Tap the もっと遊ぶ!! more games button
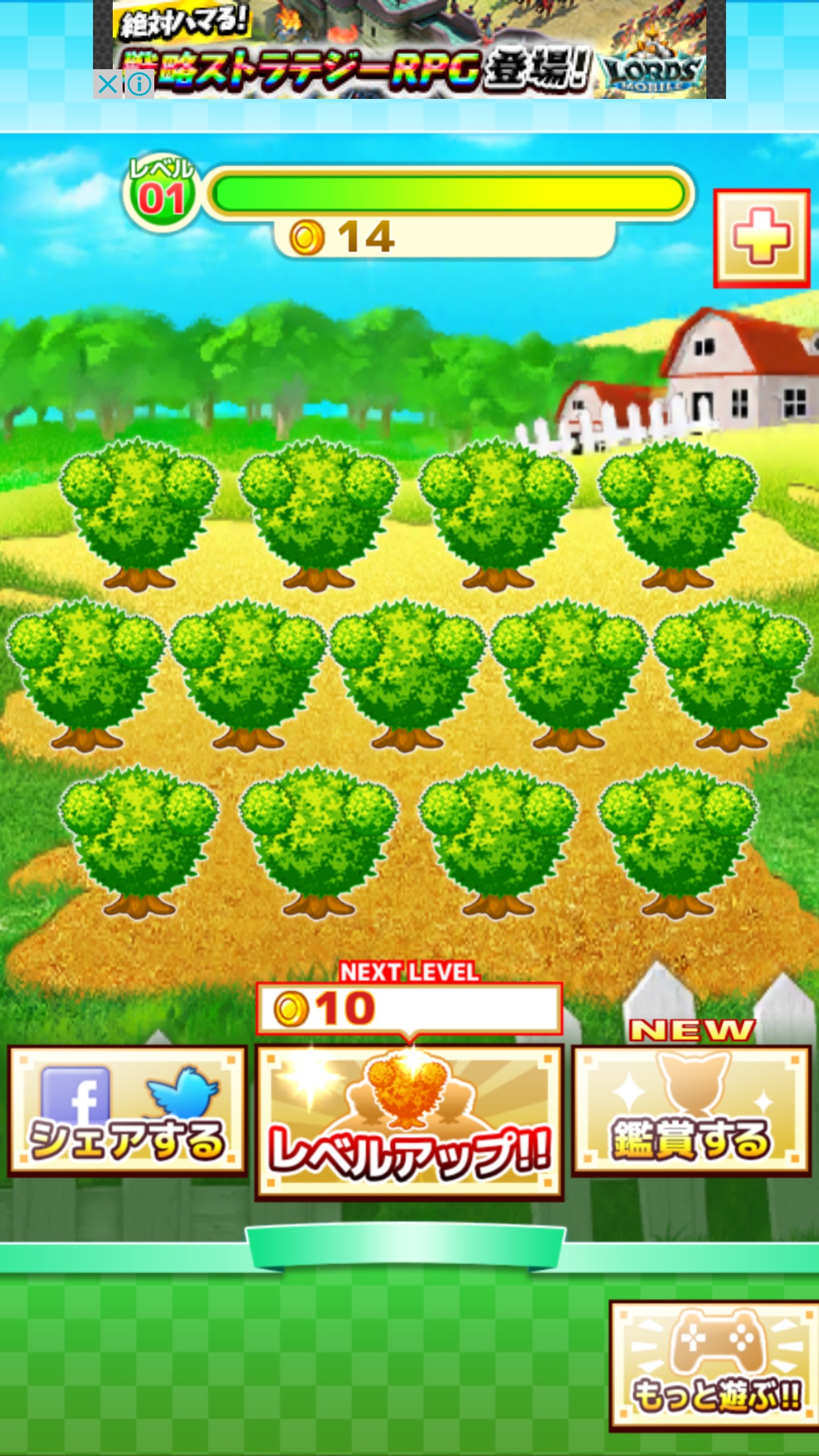This screenshot has height=1456, width=819. (x=715, y=1366)
